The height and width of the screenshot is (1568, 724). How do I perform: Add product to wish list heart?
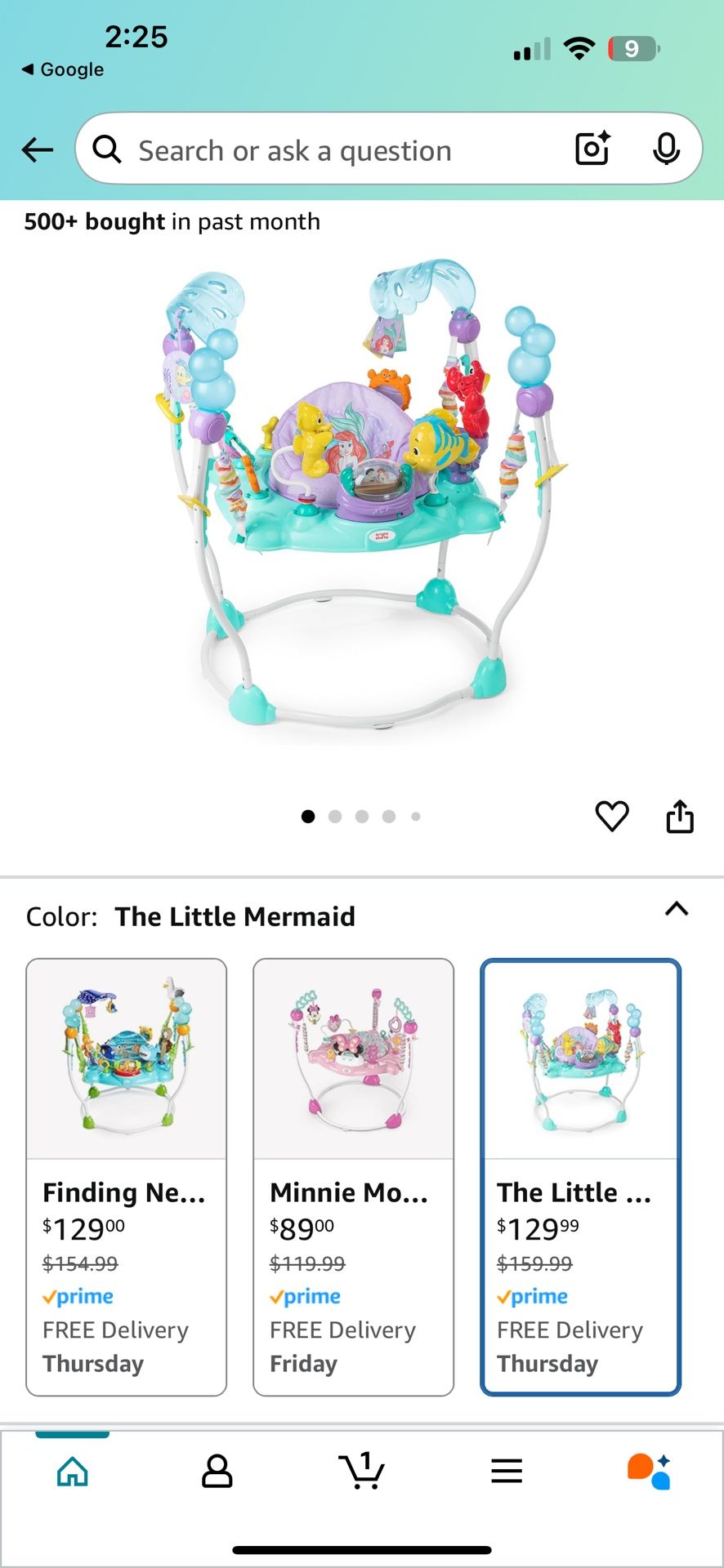tap(611, 816)
